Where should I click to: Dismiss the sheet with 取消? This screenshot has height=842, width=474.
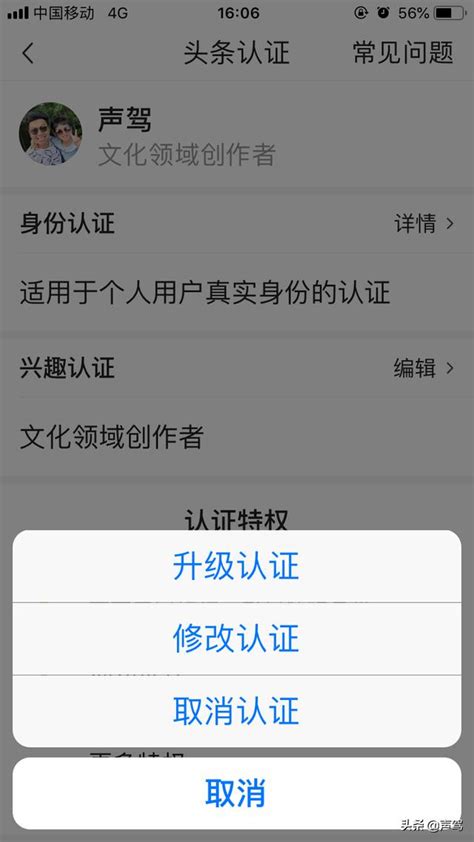coord(237,793)
